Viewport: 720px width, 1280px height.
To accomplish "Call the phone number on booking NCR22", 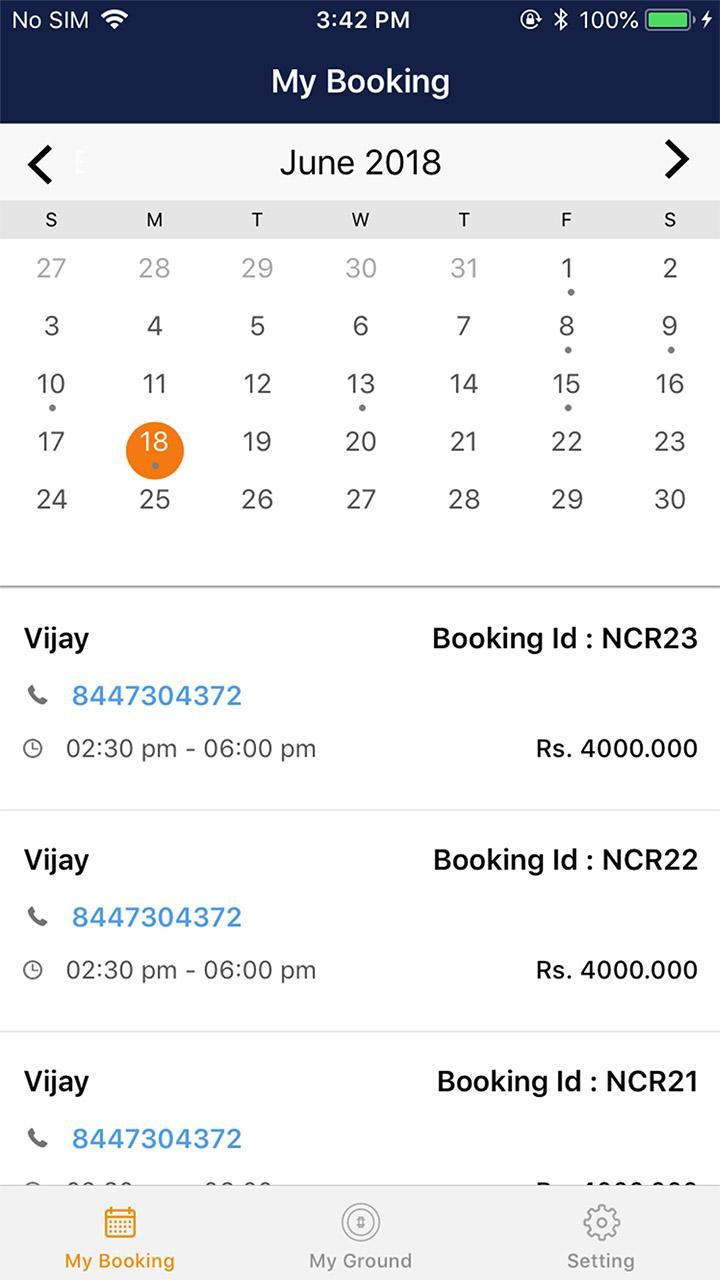I will [157, 917].
